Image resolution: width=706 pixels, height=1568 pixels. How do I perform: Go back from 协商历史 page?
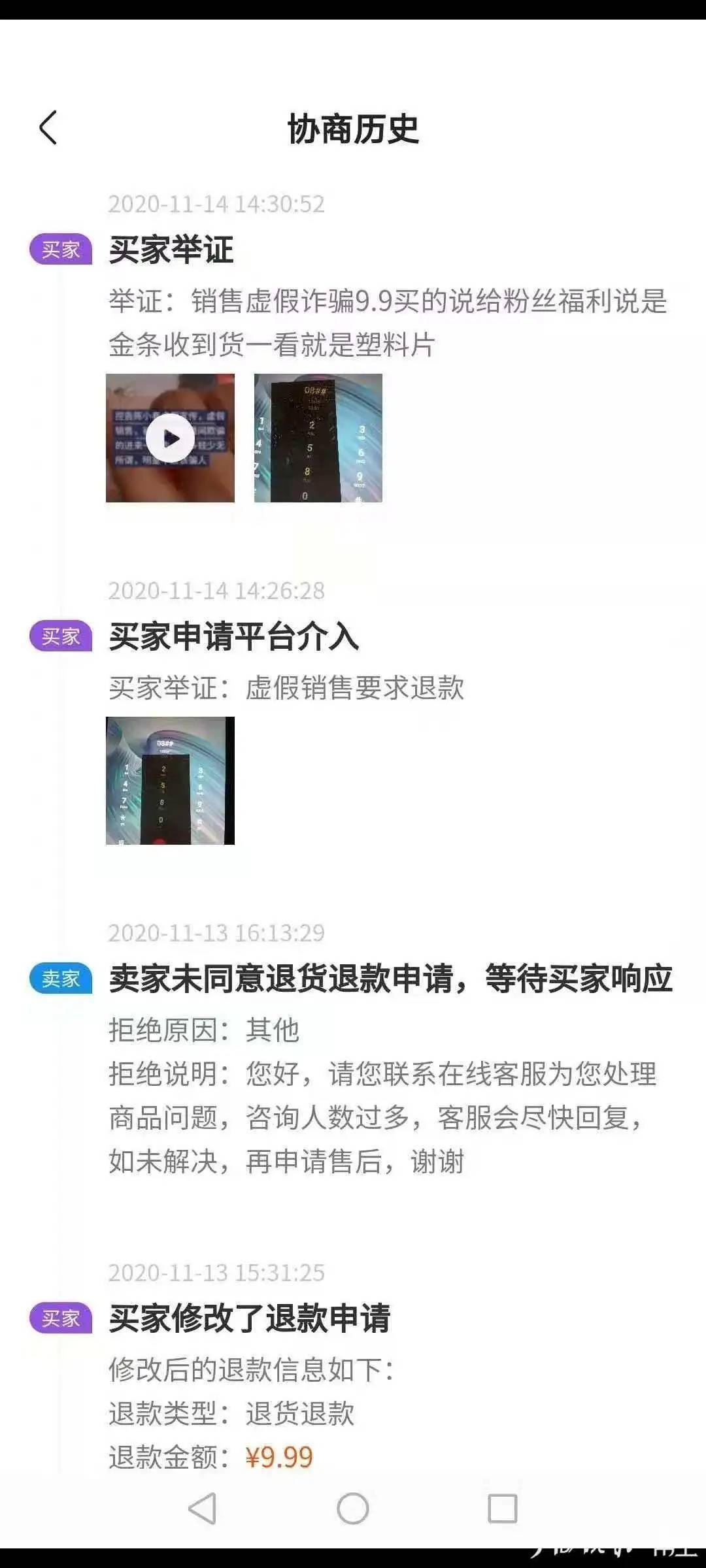(x=48, y=127)
